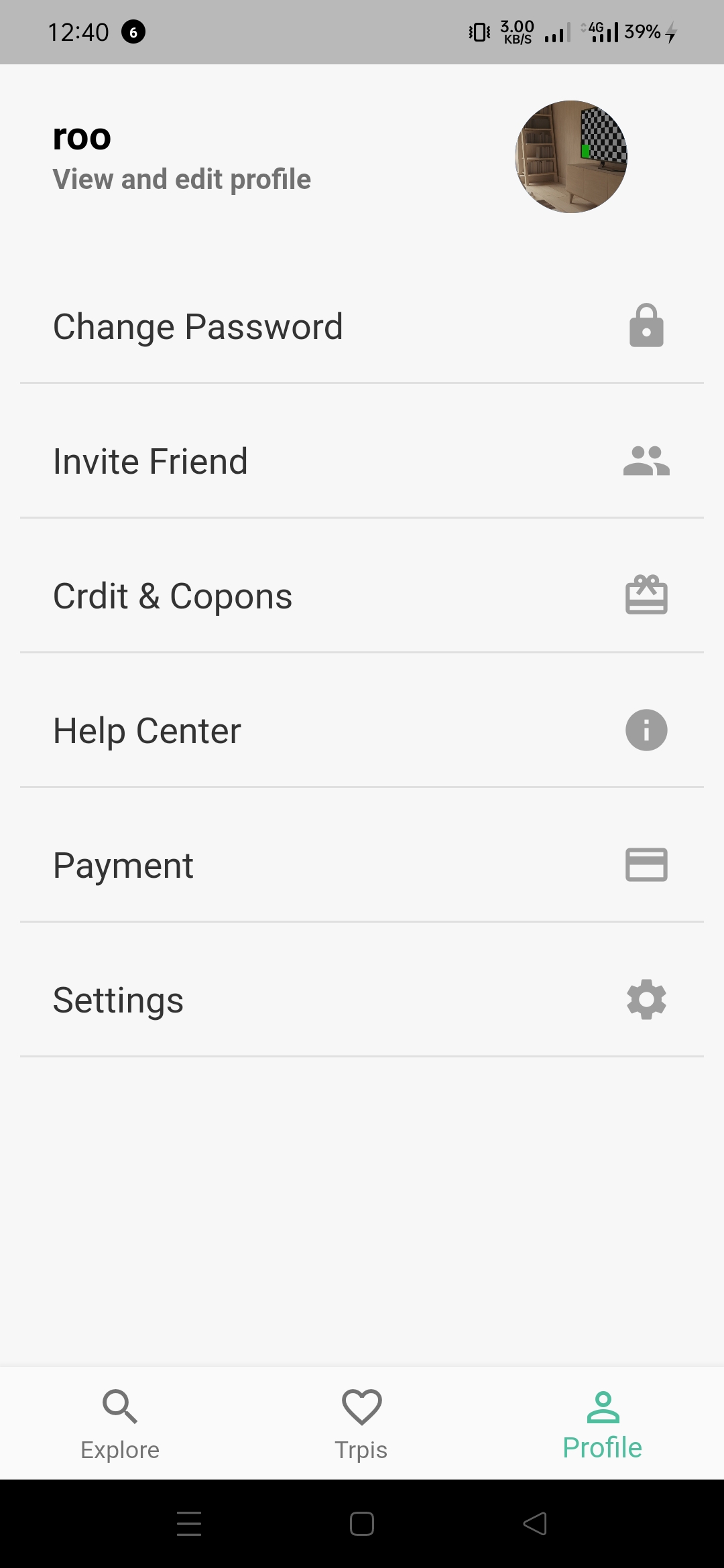Click the gift icon for Crdit & Copons
Image resolution: width=724 pixels, height=1568 pixels.
click(646, 596)
